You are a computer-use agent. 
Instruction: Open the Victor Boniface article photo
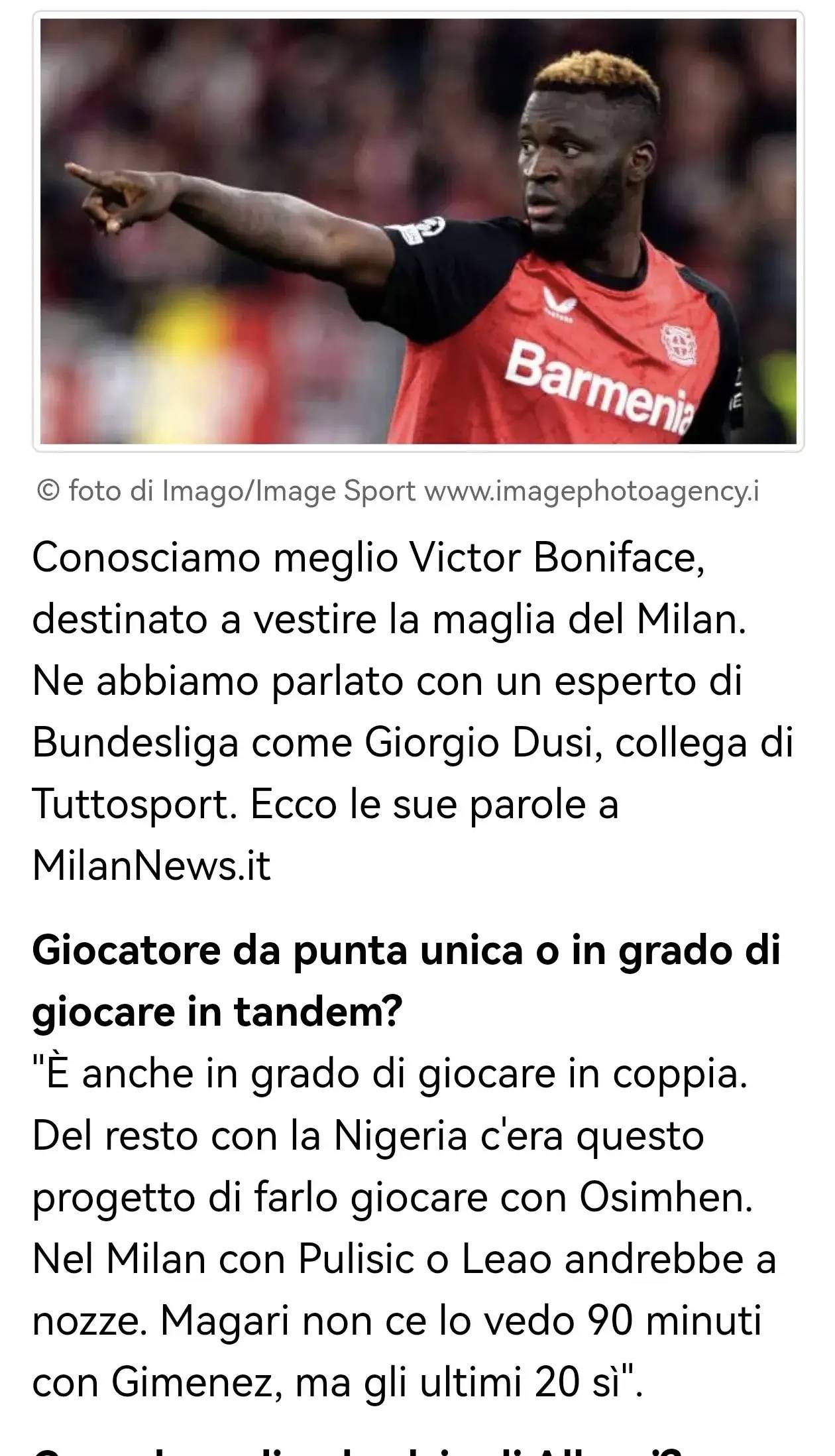pos(417,231)
